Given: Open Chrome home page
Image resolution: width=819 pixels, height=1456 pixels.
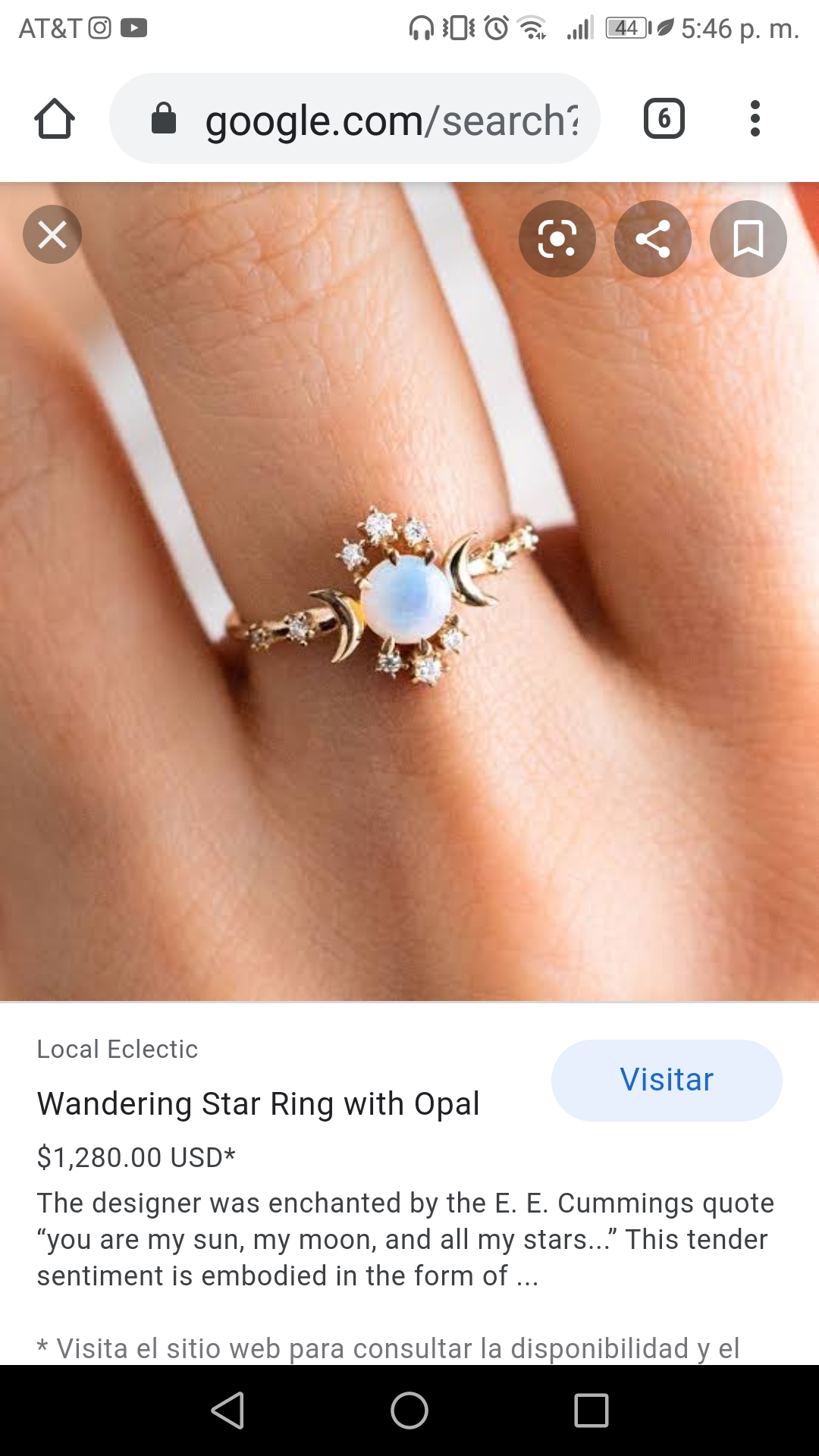Looking at the screenshot, I should (55, 119).
